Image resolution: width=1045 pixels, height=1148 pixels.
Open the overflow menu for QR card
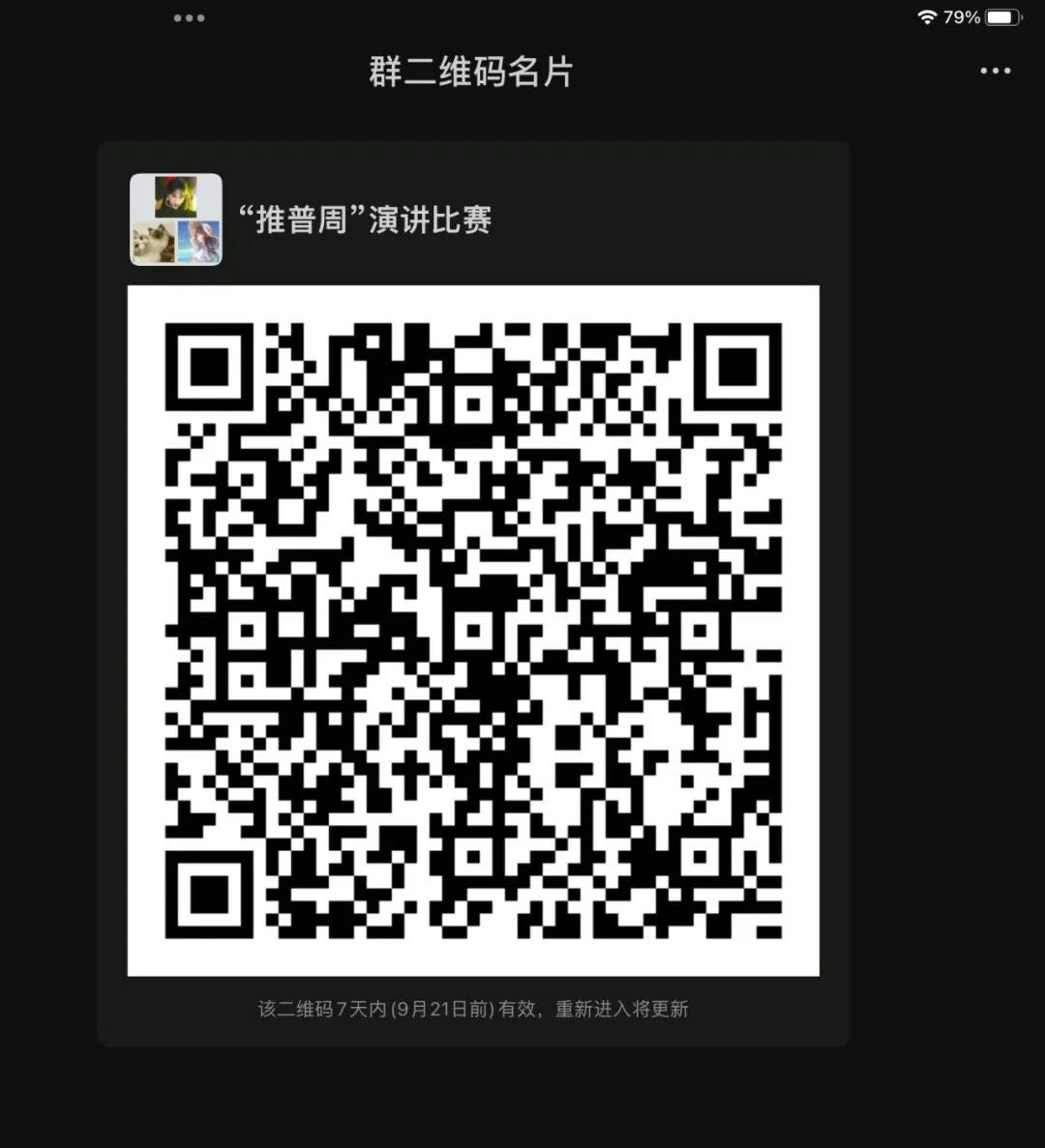tap(995, 71)
